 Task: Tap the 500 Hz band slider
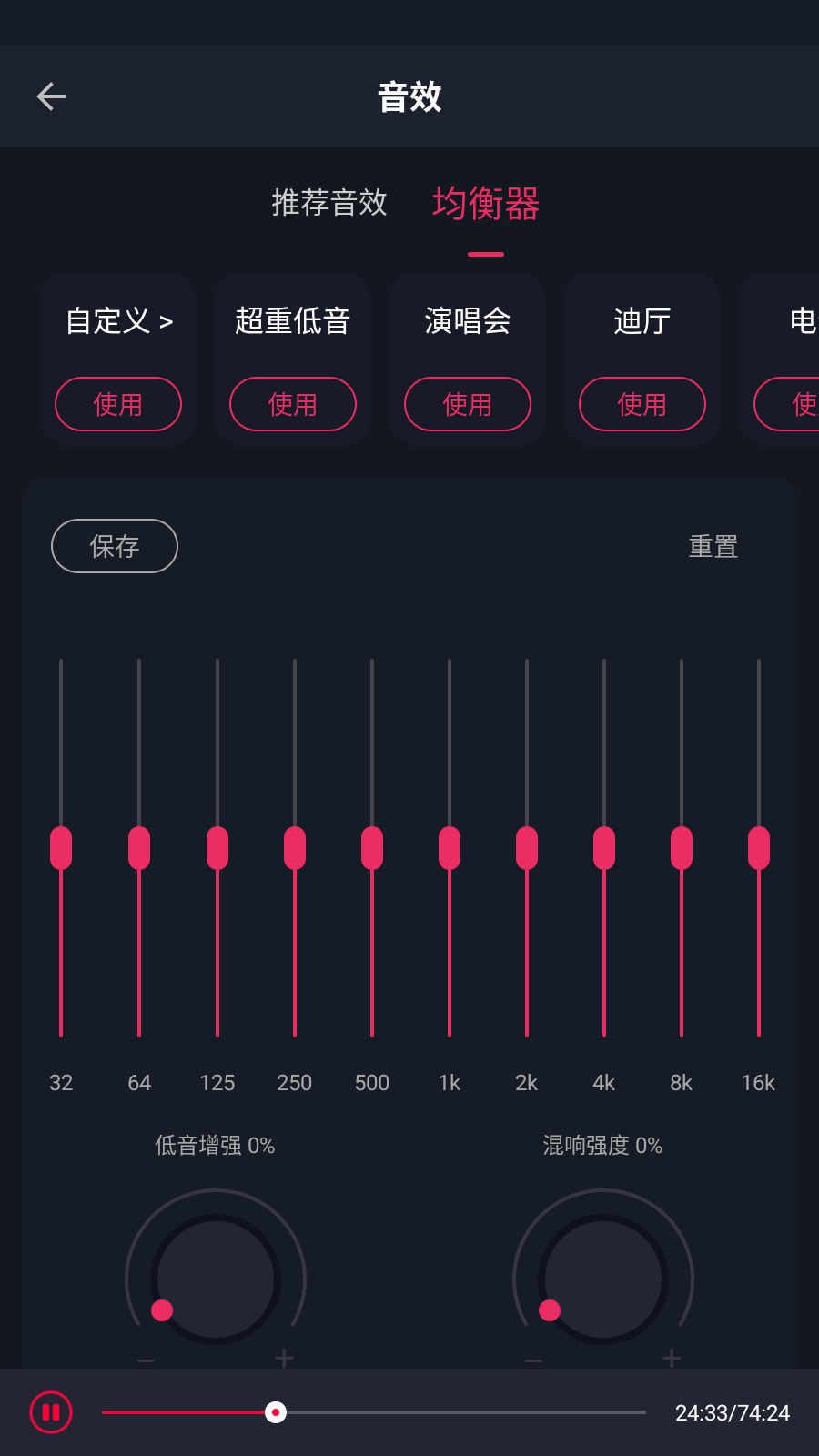372,848
